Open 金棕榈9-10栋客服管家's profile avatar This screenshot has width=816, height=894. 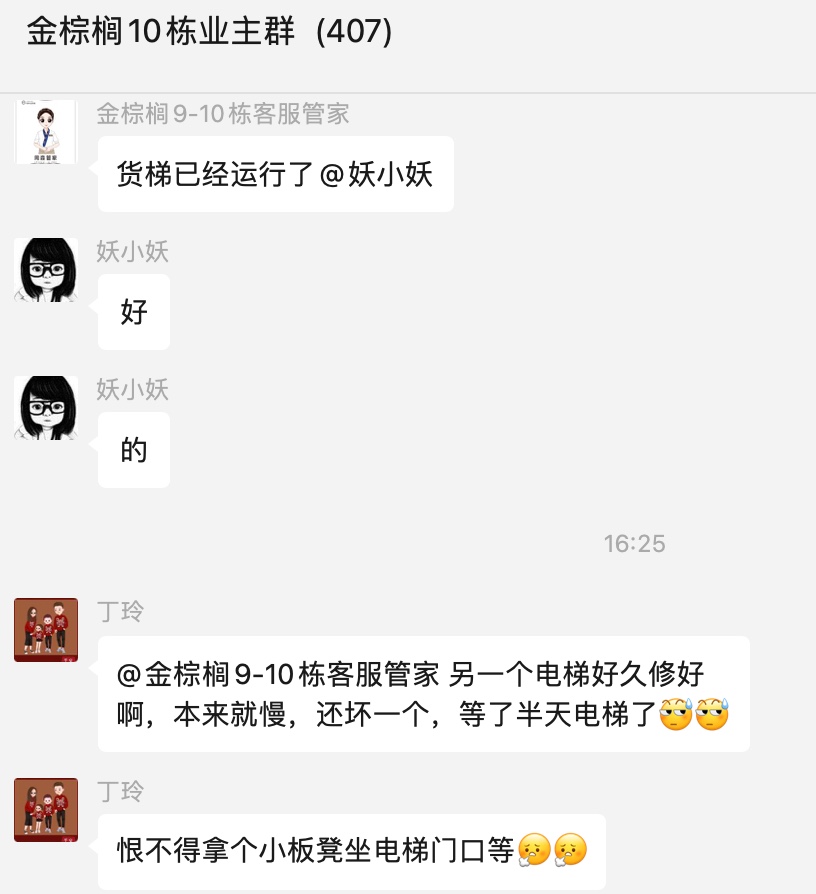point(46,132)
